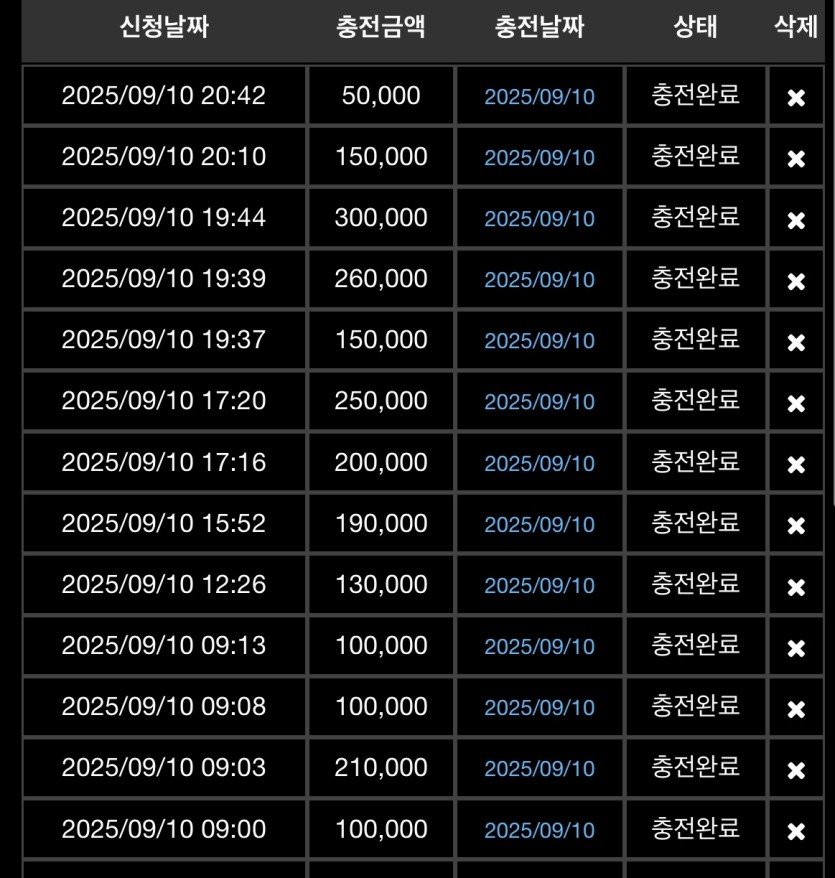Remove the 20:10 charge entry
This screenshot has width=835, height=878.
coord(796,159)
